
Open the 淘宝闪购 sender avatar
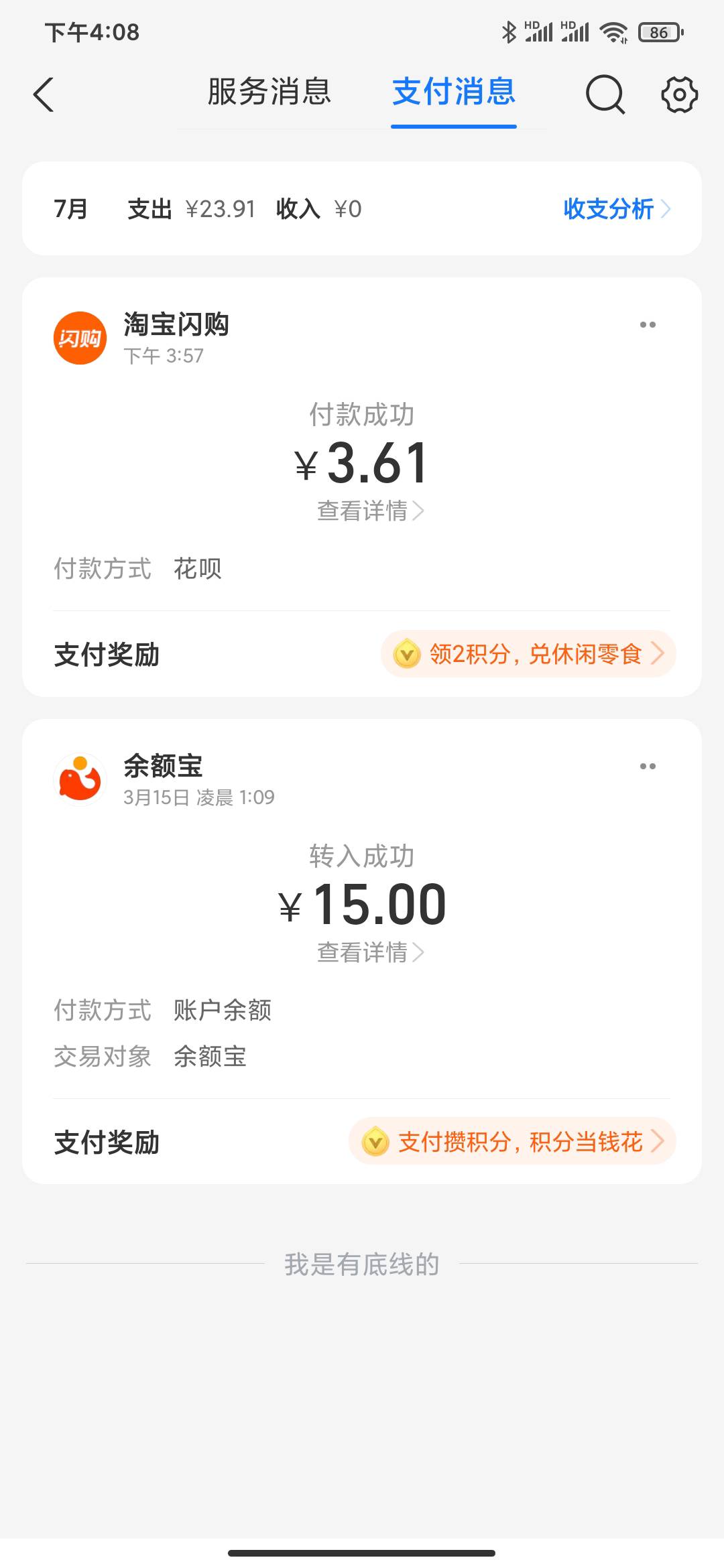(x=80, y=338)
